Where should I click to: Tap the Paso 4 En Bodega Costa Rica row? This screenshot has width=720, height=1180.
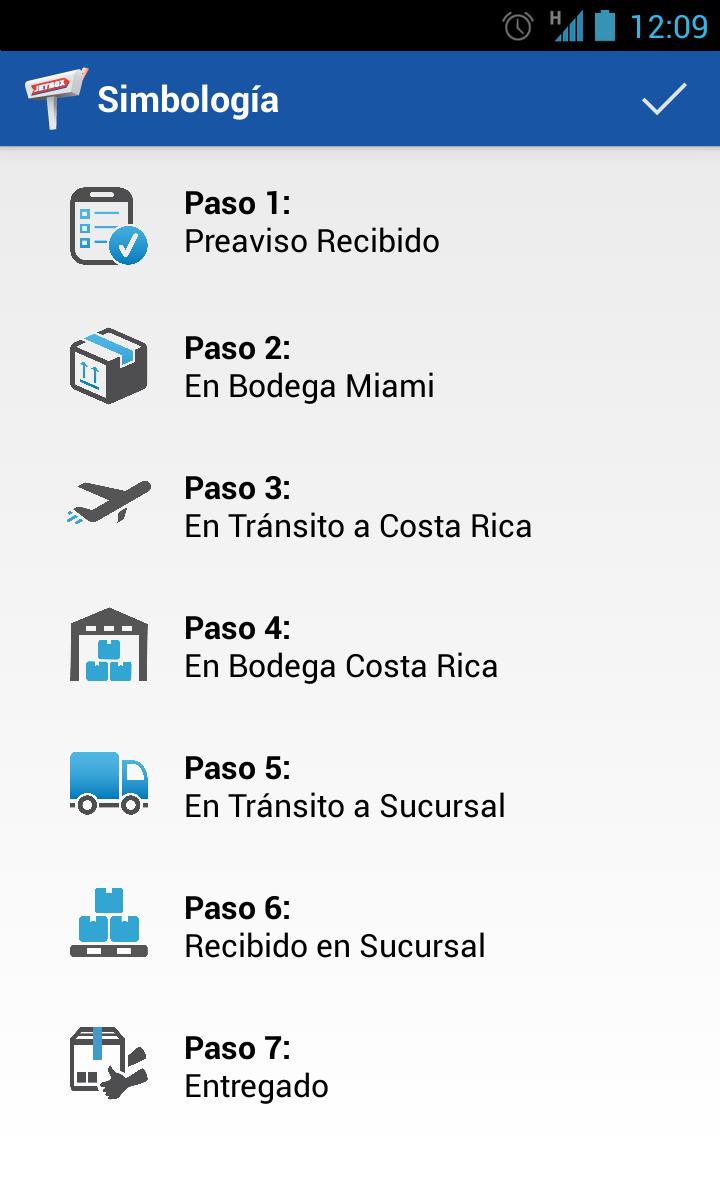pyautogui.click(x=340, y=645)
